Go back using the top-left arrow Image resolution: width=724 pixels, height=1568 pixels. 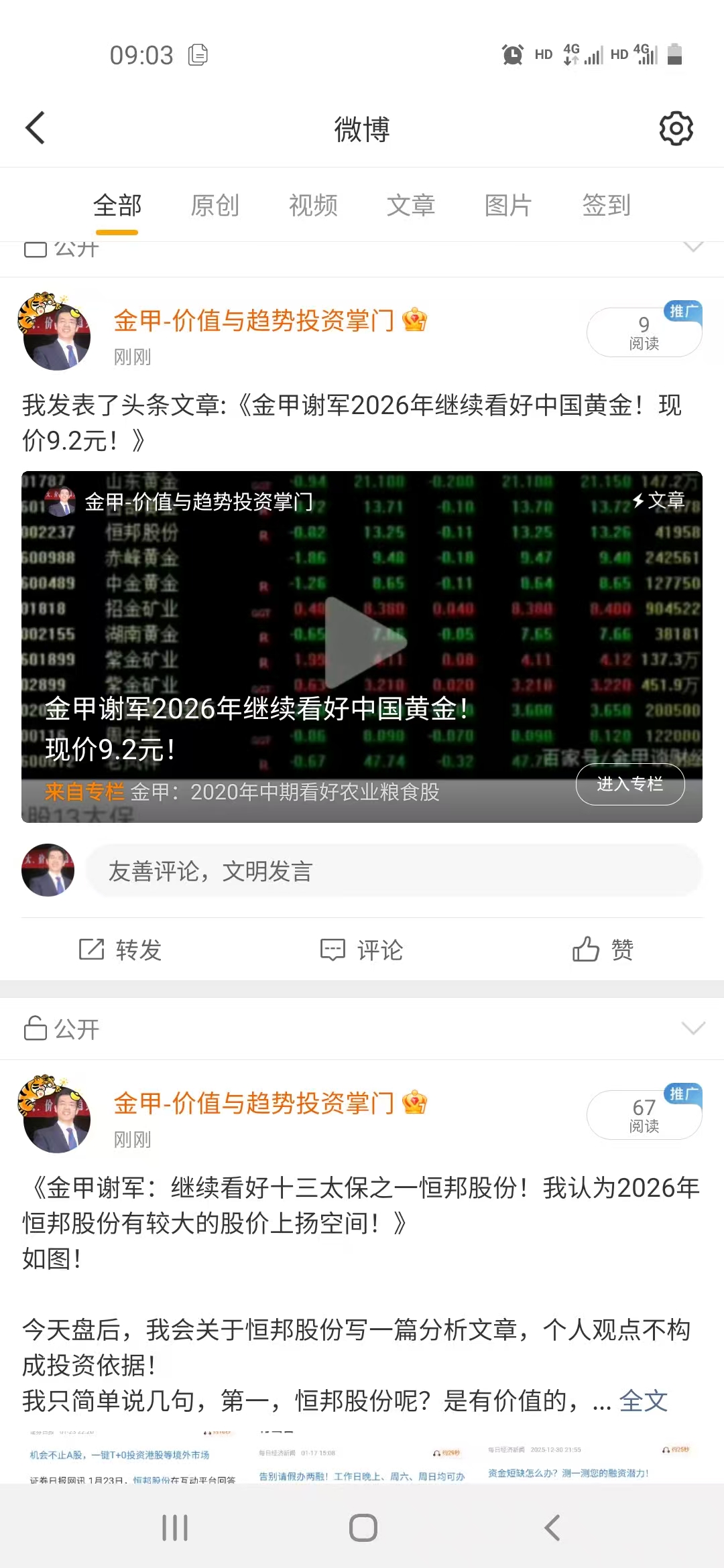(x=35, y=127)
